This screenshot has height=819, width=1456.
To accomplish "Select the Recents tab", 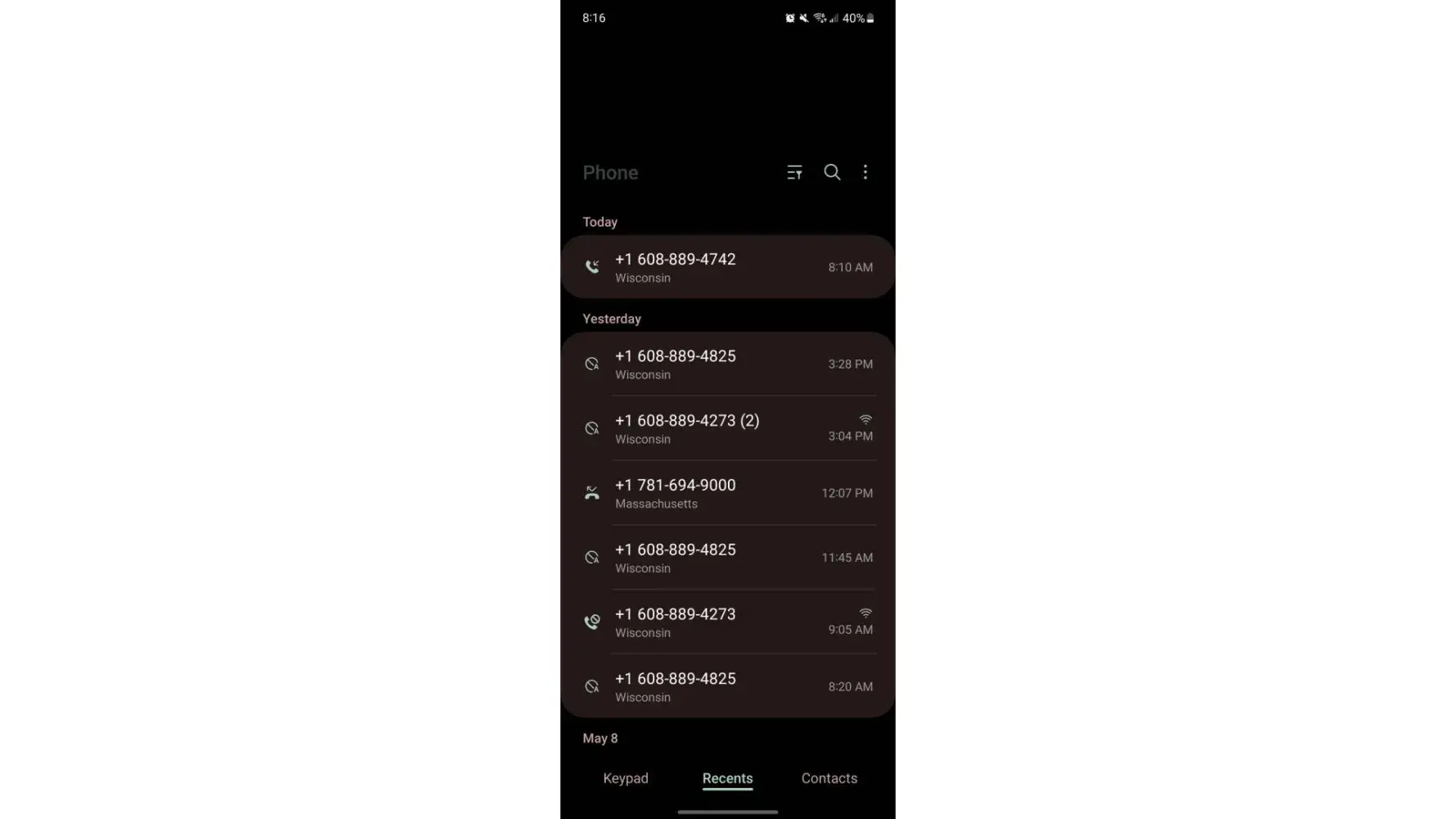I will (x=727, y=778).
